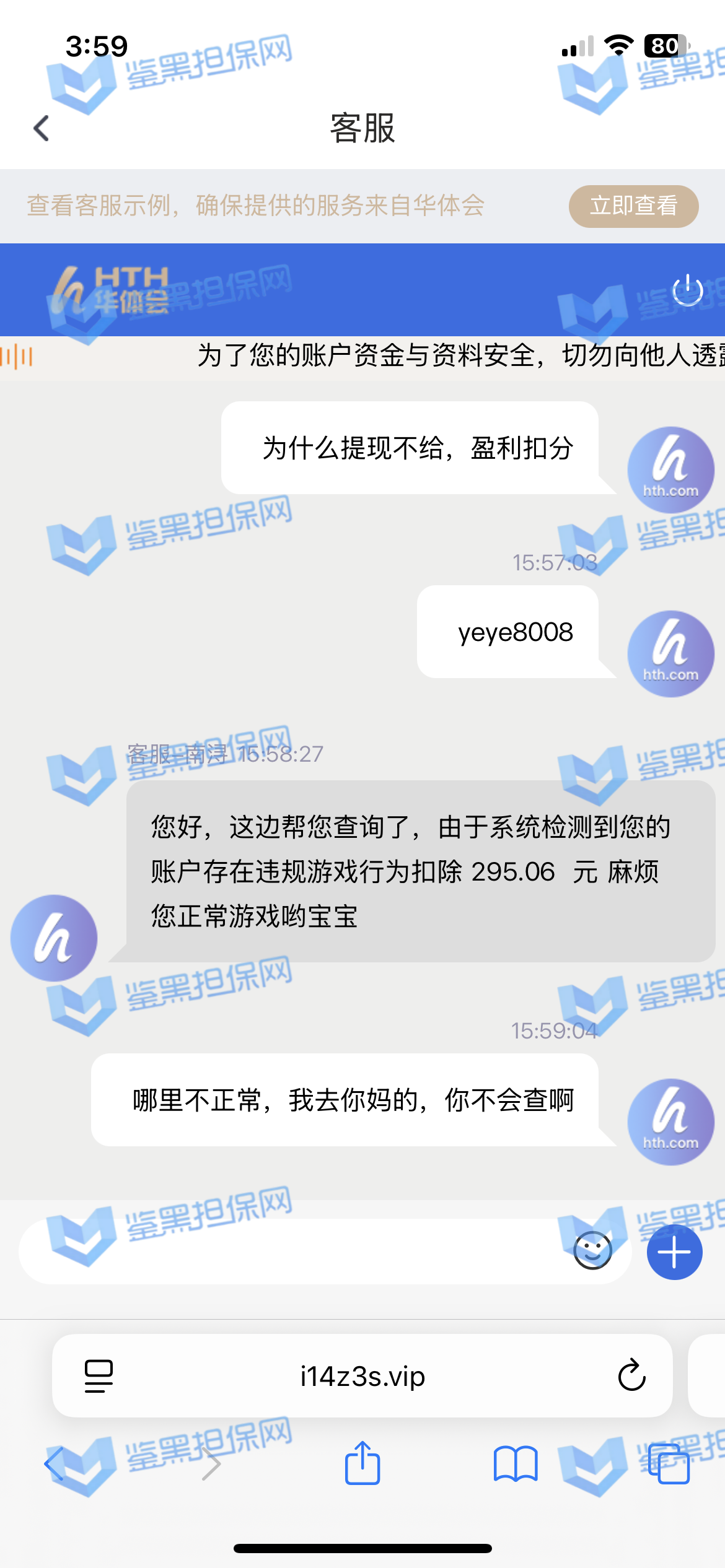Go back from the 客服 chat page
The height and width of the screenshot is (1568, 725).
[42, 129]
